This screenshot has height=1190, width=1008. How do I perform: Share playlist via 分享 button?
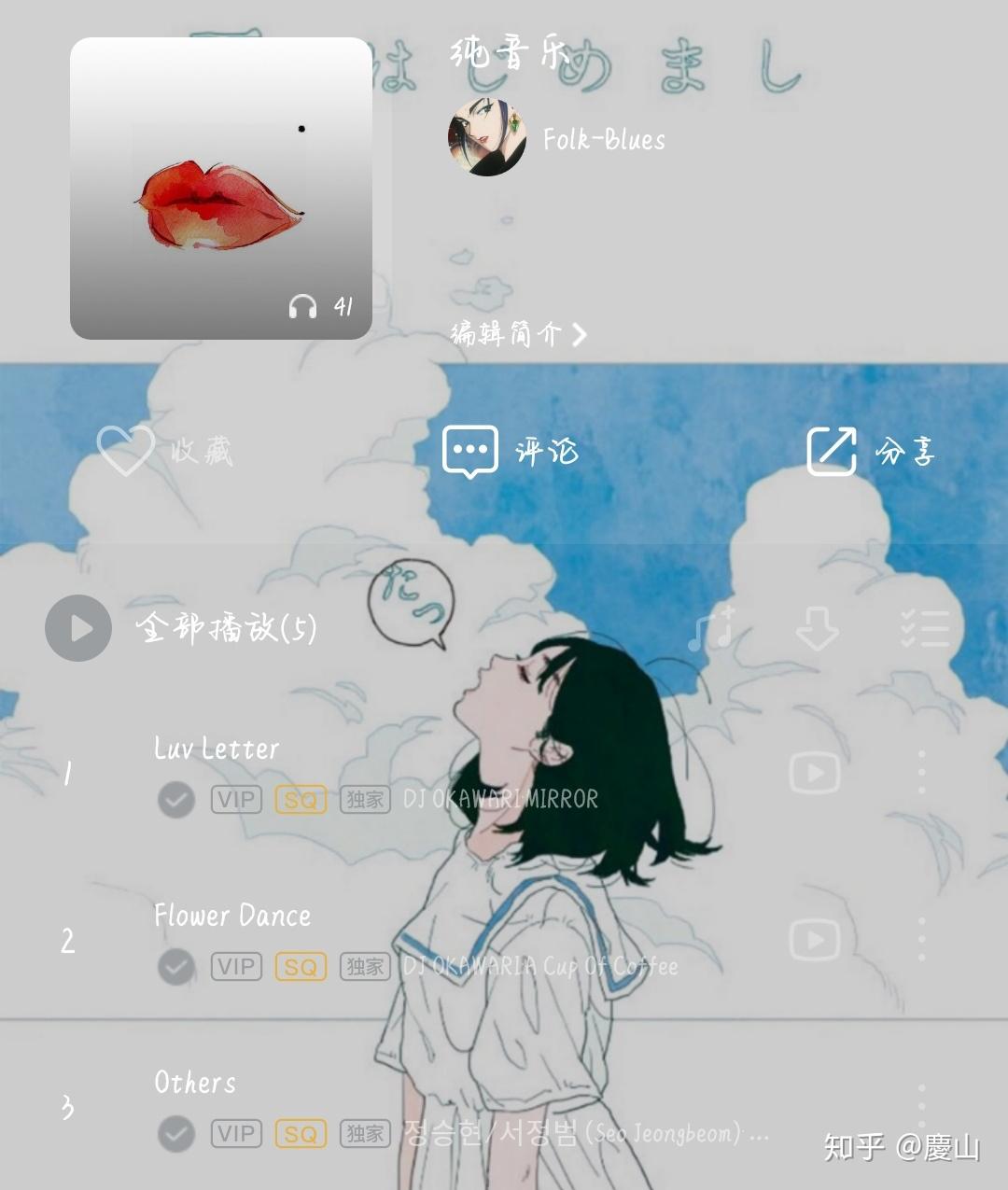tap(870, 451)
